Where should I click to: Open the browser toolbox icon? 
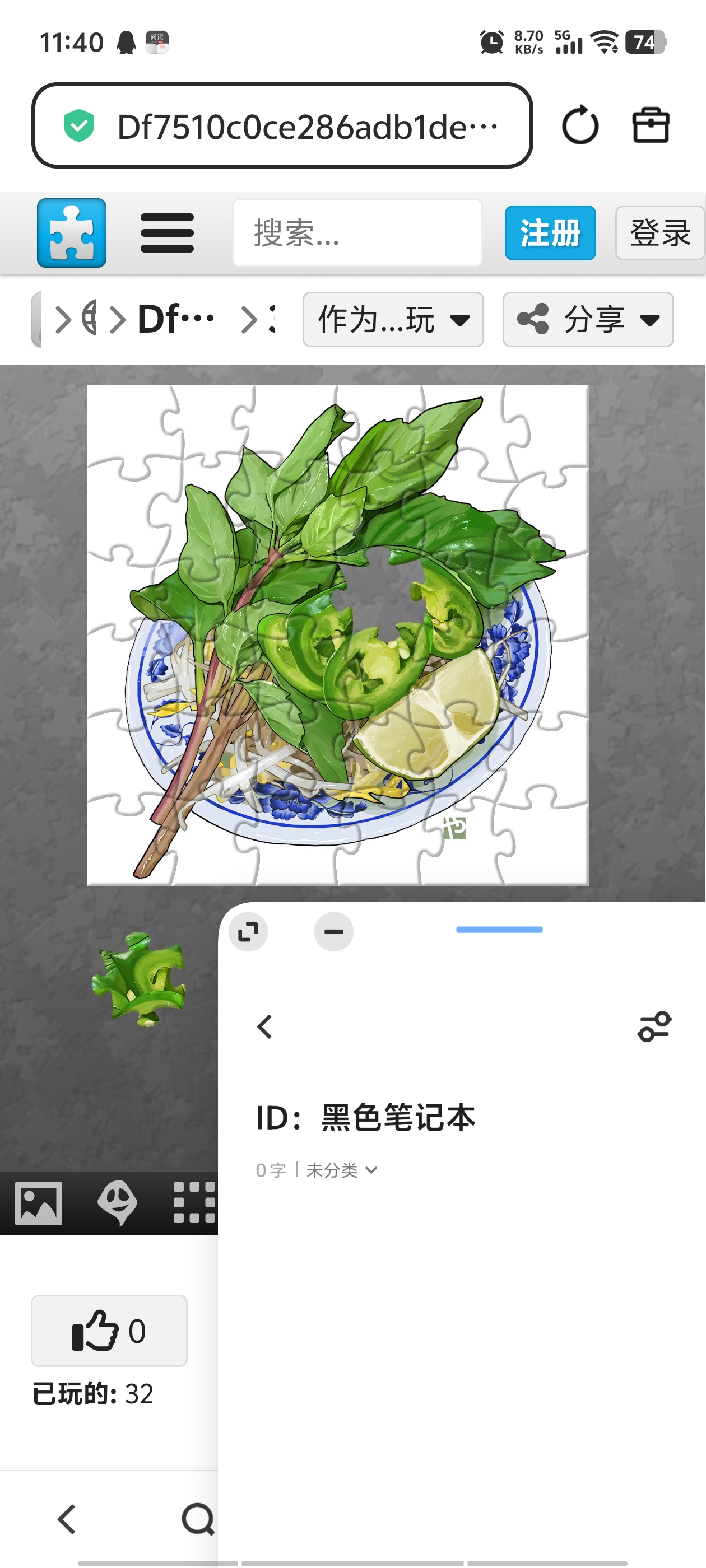tap(650, 126)
